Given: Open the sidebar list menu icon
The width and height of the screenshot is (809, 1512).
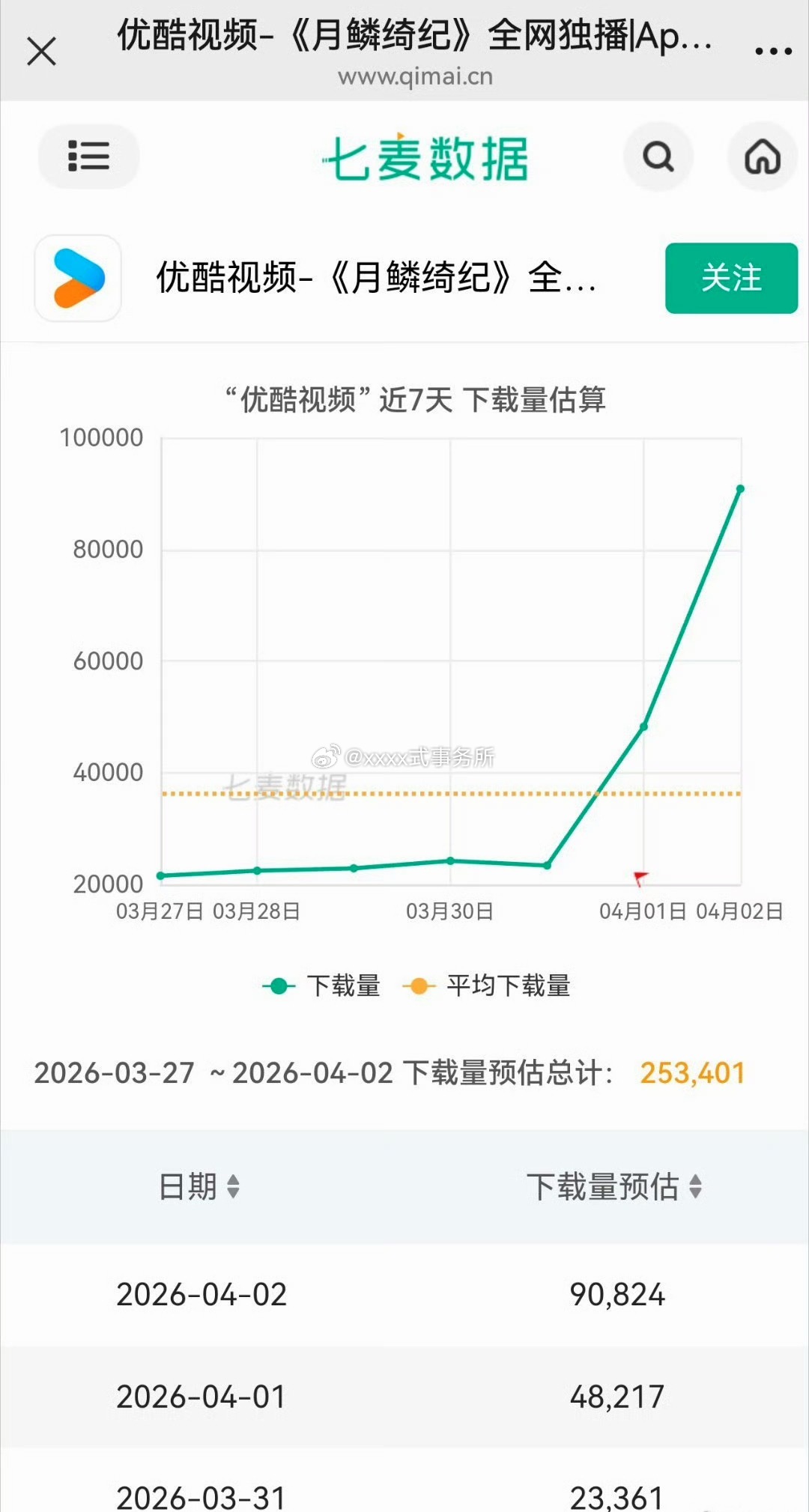Looking at the screenshot, I should (88, 157).
